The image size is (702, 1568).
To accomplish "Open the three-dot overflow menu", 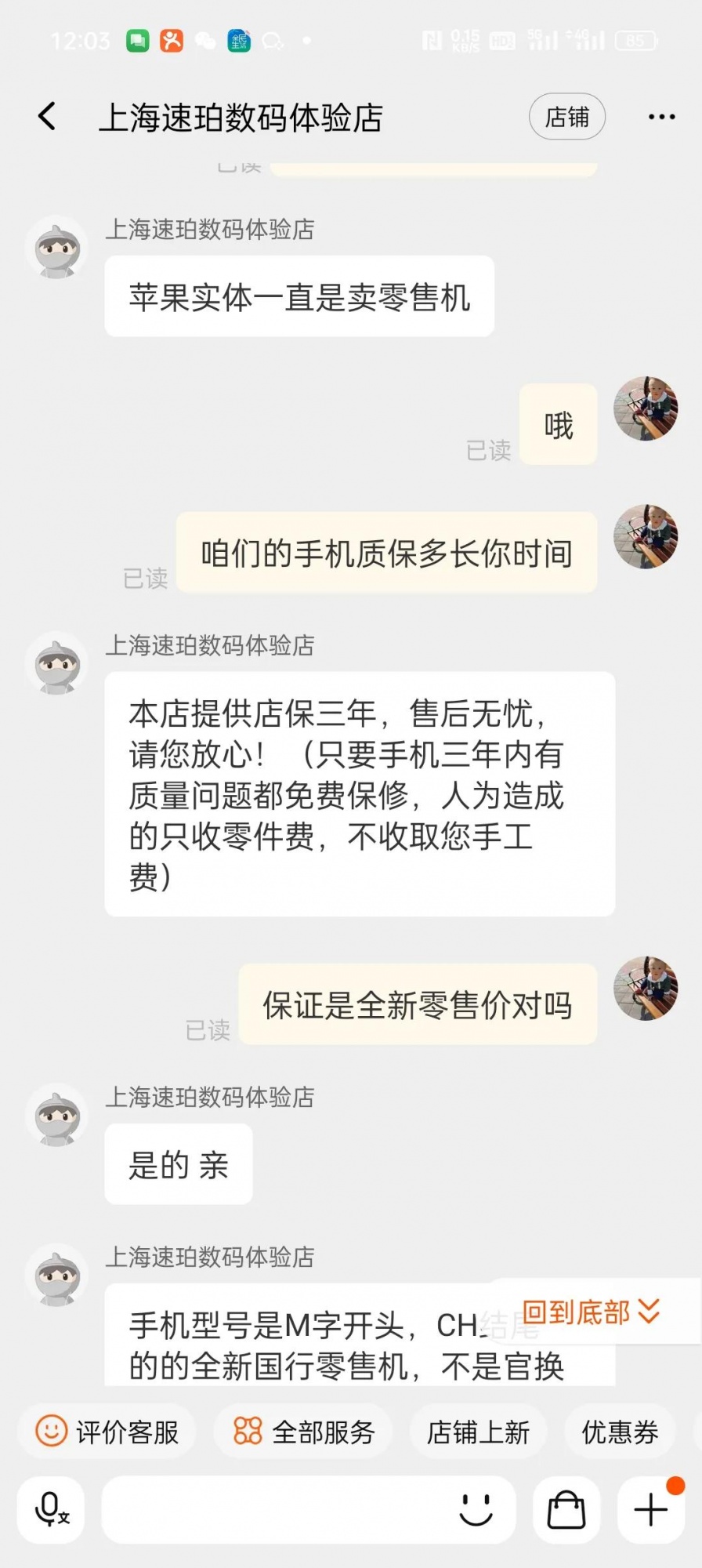I will pyautogui.click(x=661, y=117).
